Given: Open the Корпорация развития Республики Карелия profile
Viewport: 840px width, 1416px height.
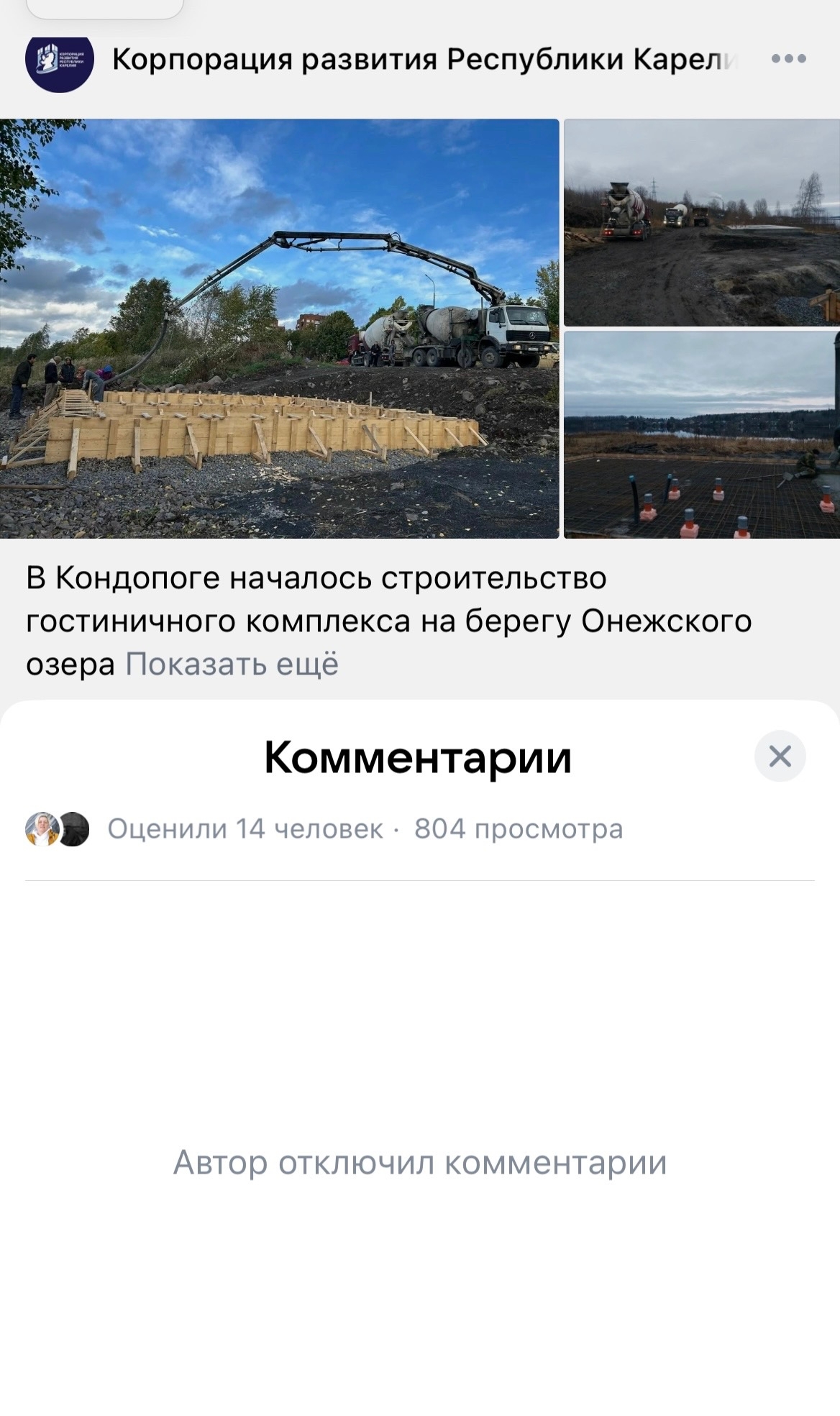Looking at the screenshot, I should pos(424,60).
